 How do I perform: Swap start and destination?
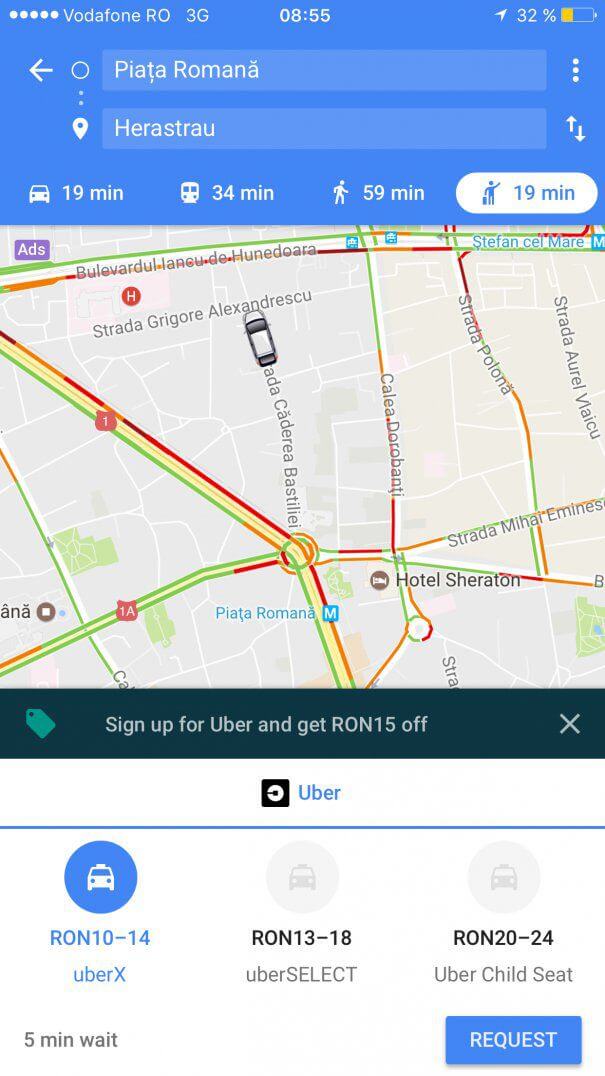[x=575, y=128]
